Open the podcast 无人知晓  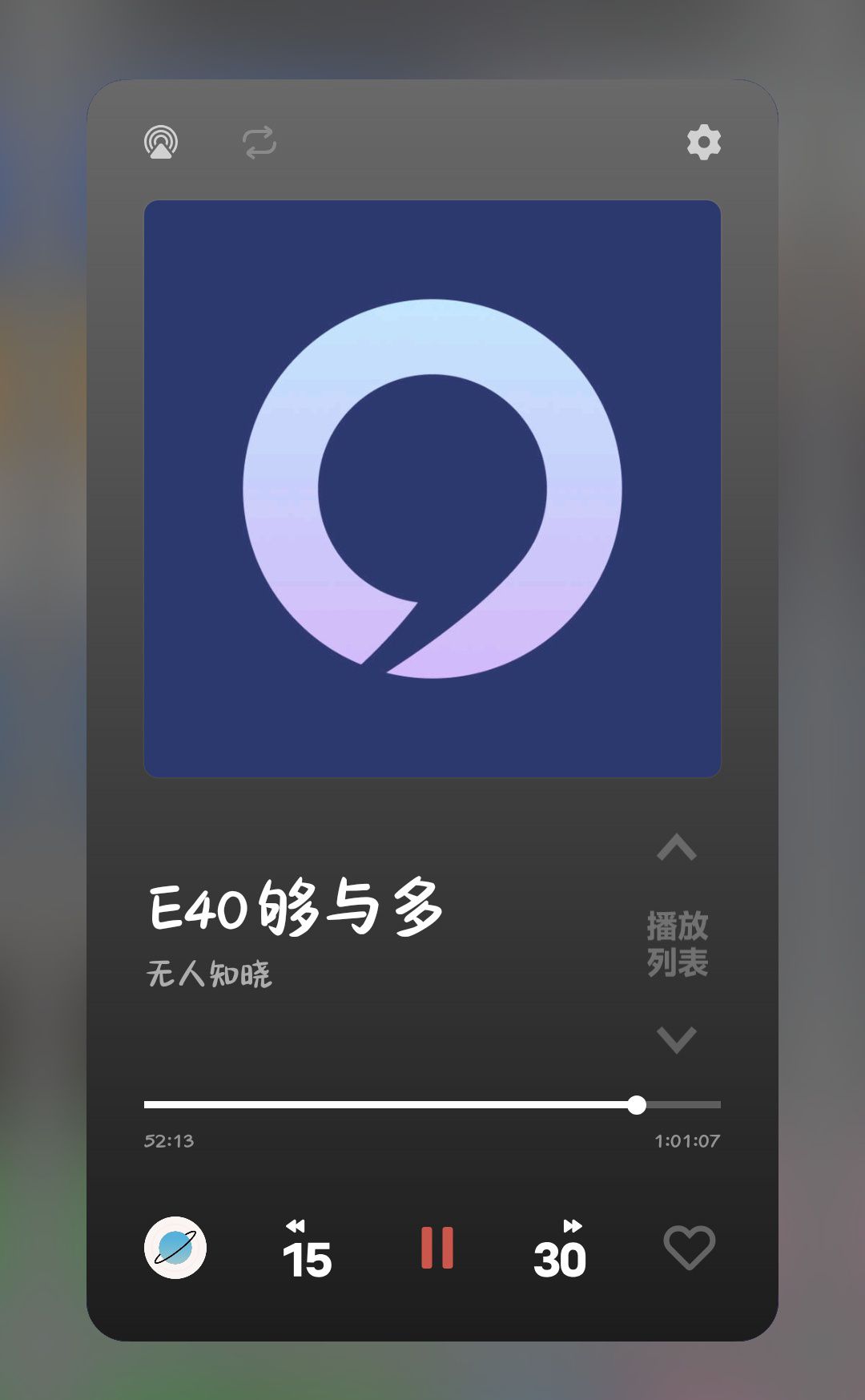click(209, 974)
